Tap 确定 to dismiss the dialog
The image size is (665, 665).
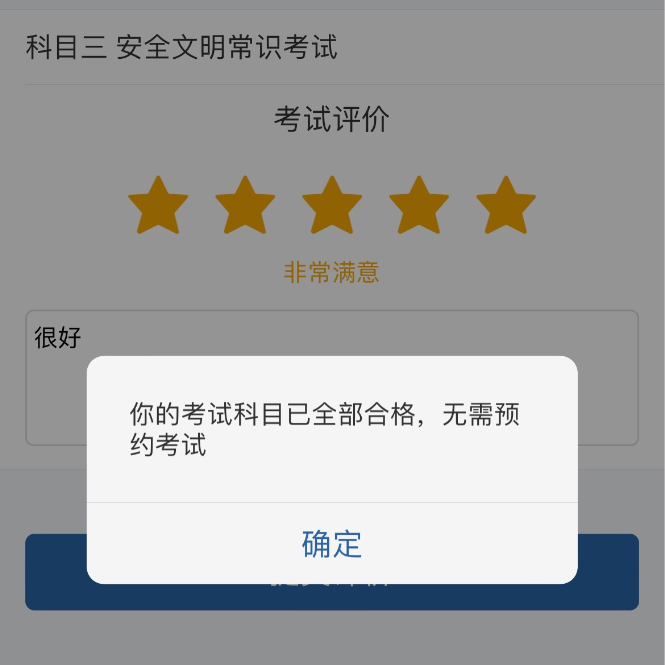tap(332, 544)
